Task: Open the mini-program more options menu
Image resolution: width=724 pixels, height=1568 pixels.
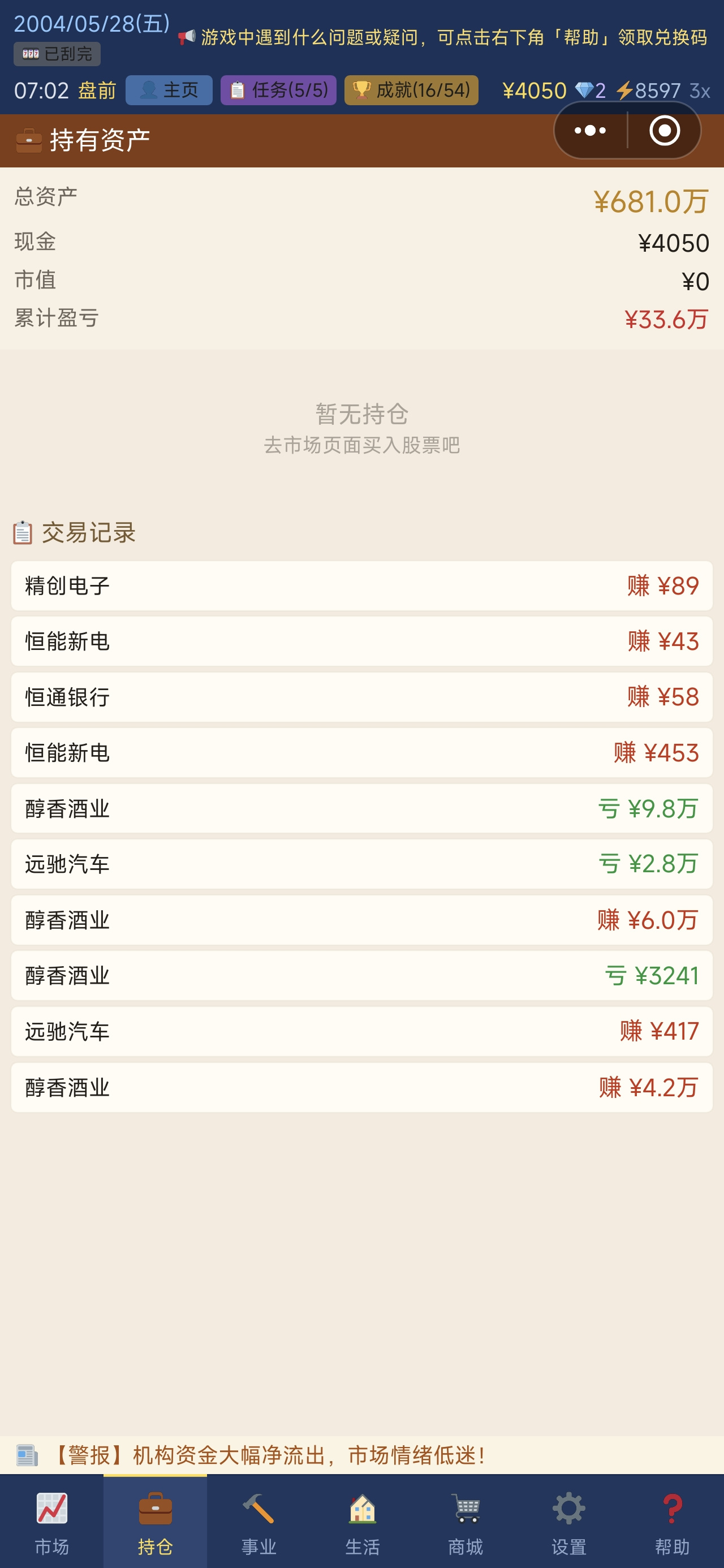Action: pos(590,130)
